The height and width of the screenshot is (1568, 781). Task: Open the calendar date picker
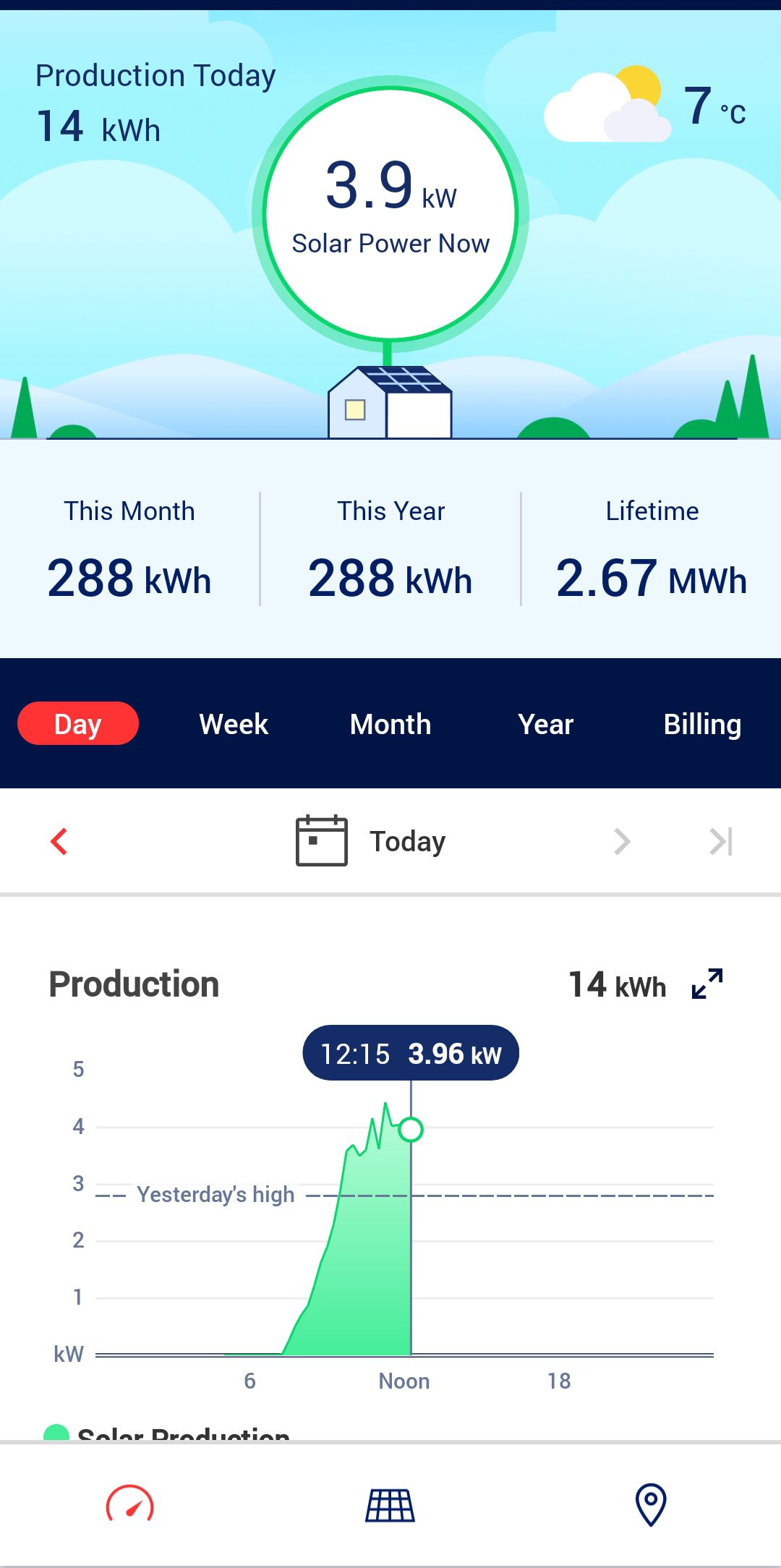click(322, 840)
